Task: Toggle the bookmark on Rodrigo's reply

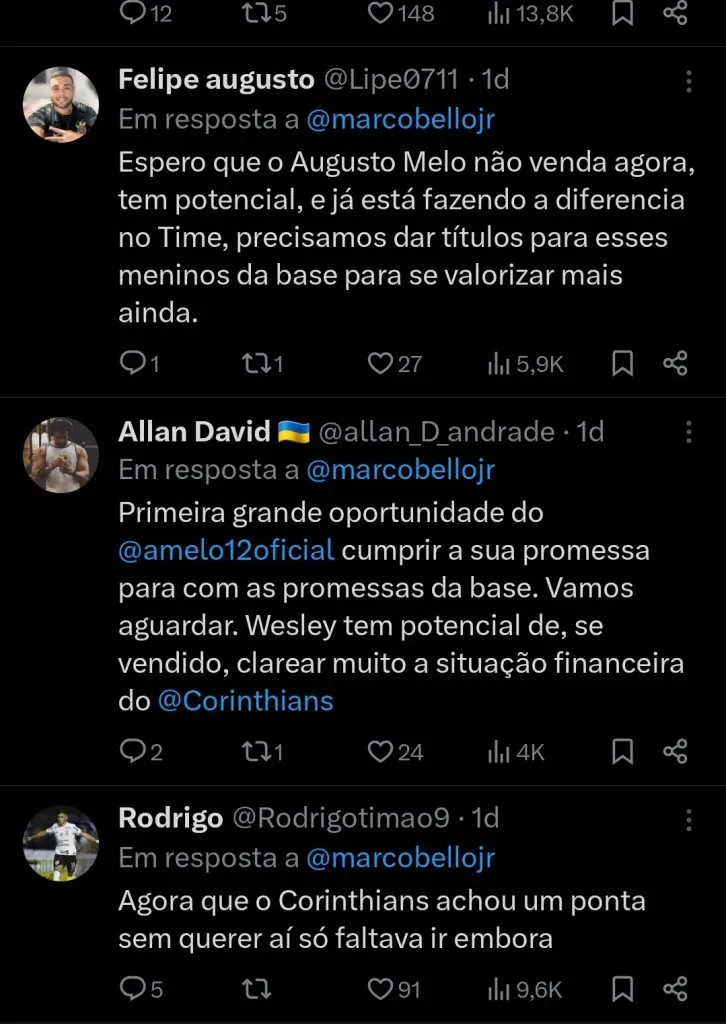Action: pyautogui.click(x=623, y=989)
